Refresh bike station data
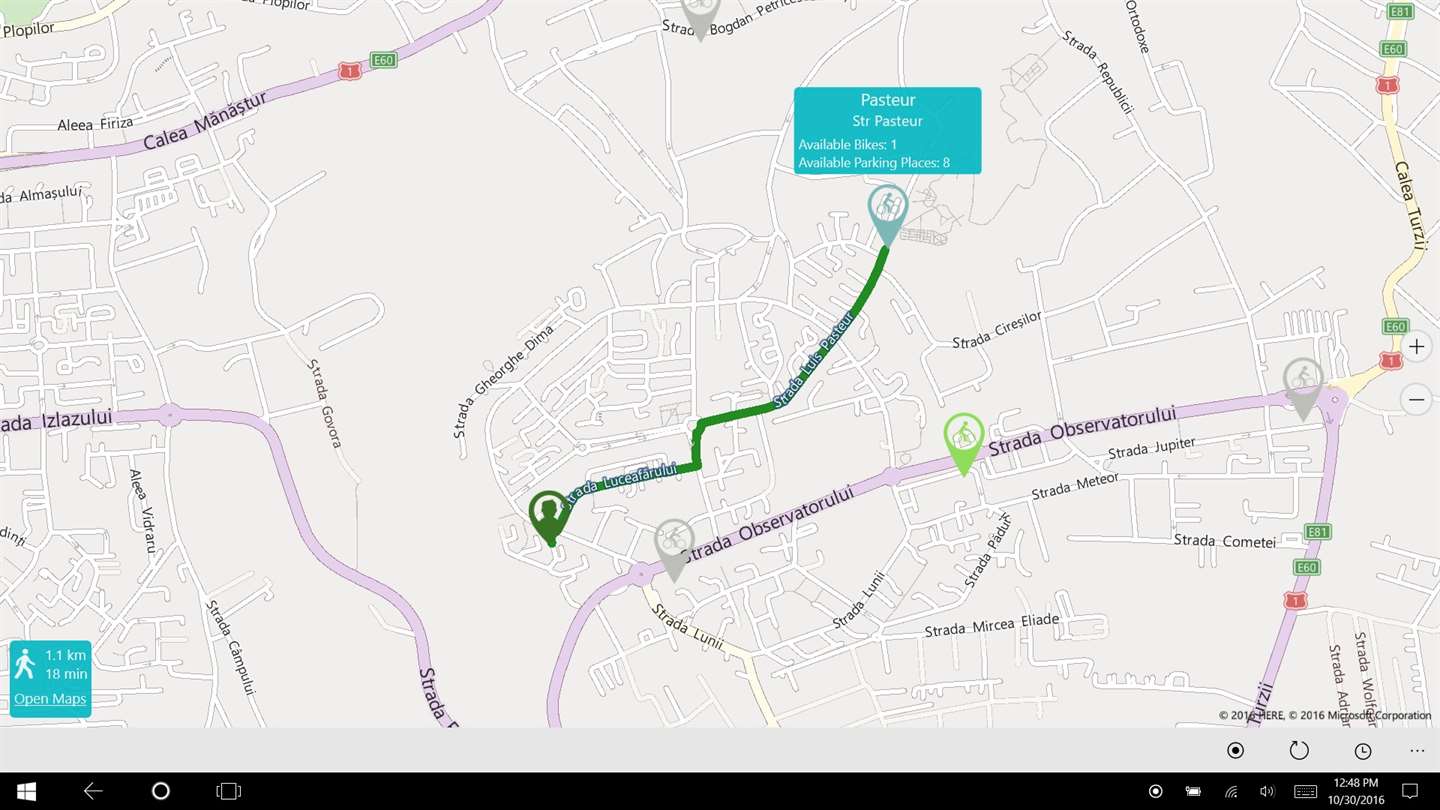Viewport: 1440px width, 810px height. [x=1299, y=751]
